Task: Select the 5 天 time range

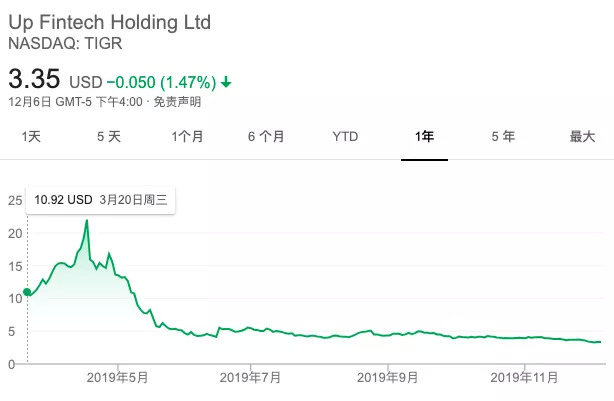Action: pyautogui.click(x=108, y=136)
